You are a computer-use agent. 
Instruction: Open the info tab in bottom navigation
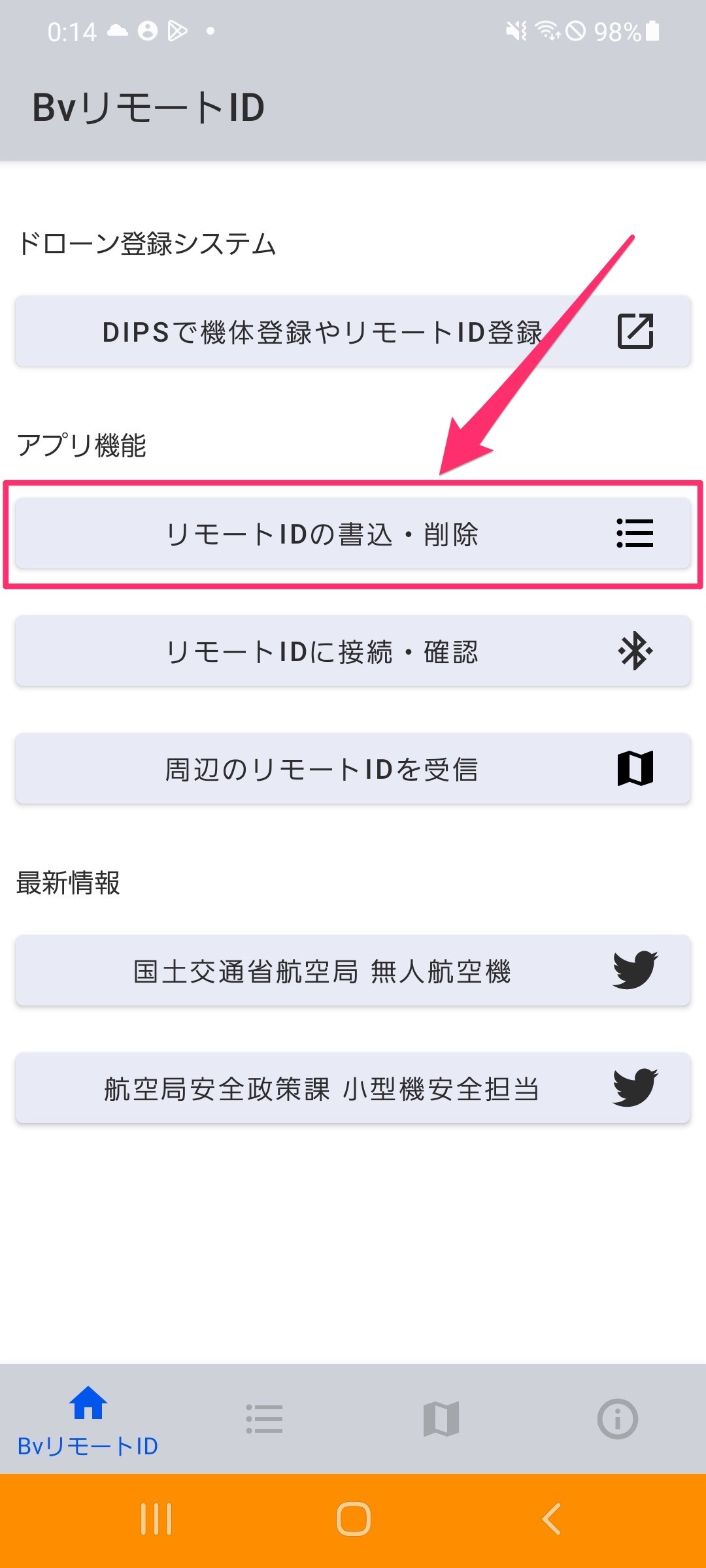click(x=618, y=1419)
